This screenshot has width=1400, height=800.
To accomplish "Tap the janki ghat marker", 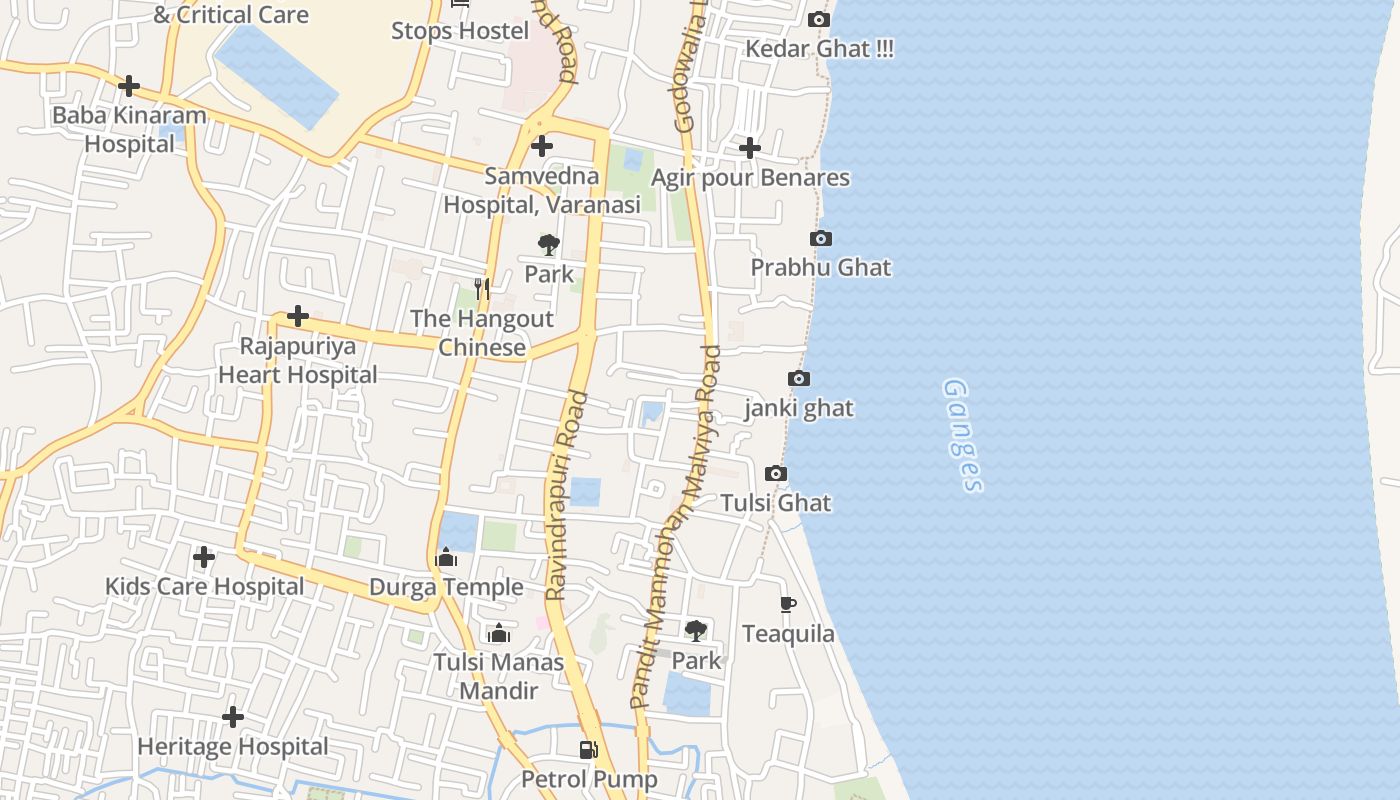I will click(x=798, y=379).
